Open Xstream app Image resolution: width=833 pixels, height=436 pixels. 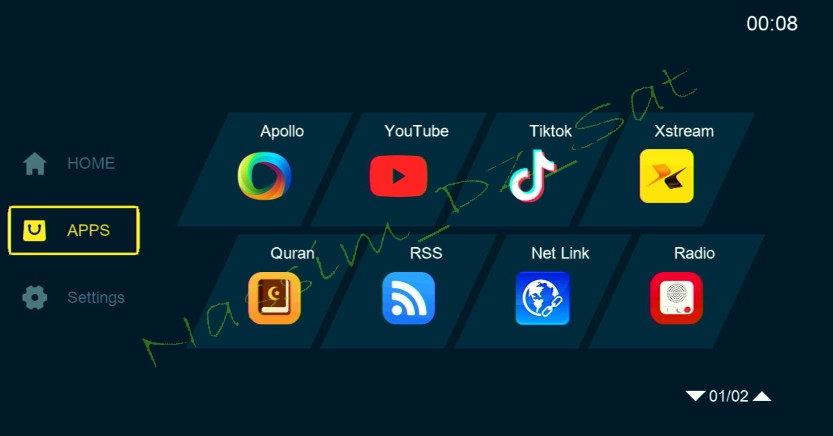(667, 177)
